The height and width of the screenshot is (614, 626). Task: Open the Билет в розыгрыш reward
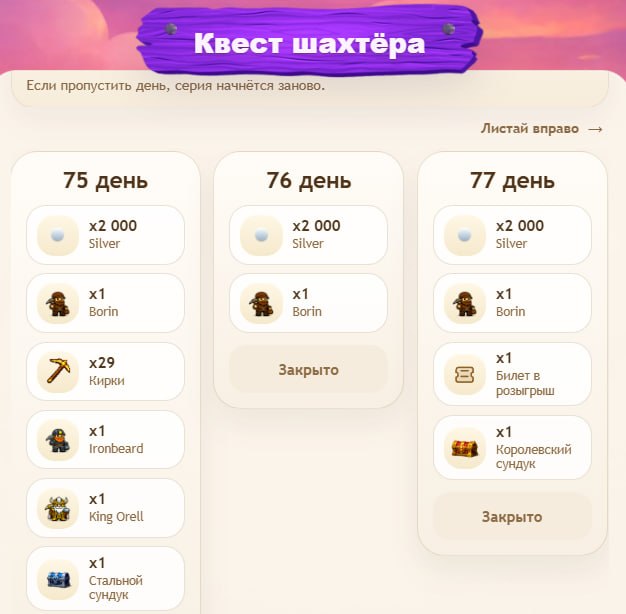point(512,374)
